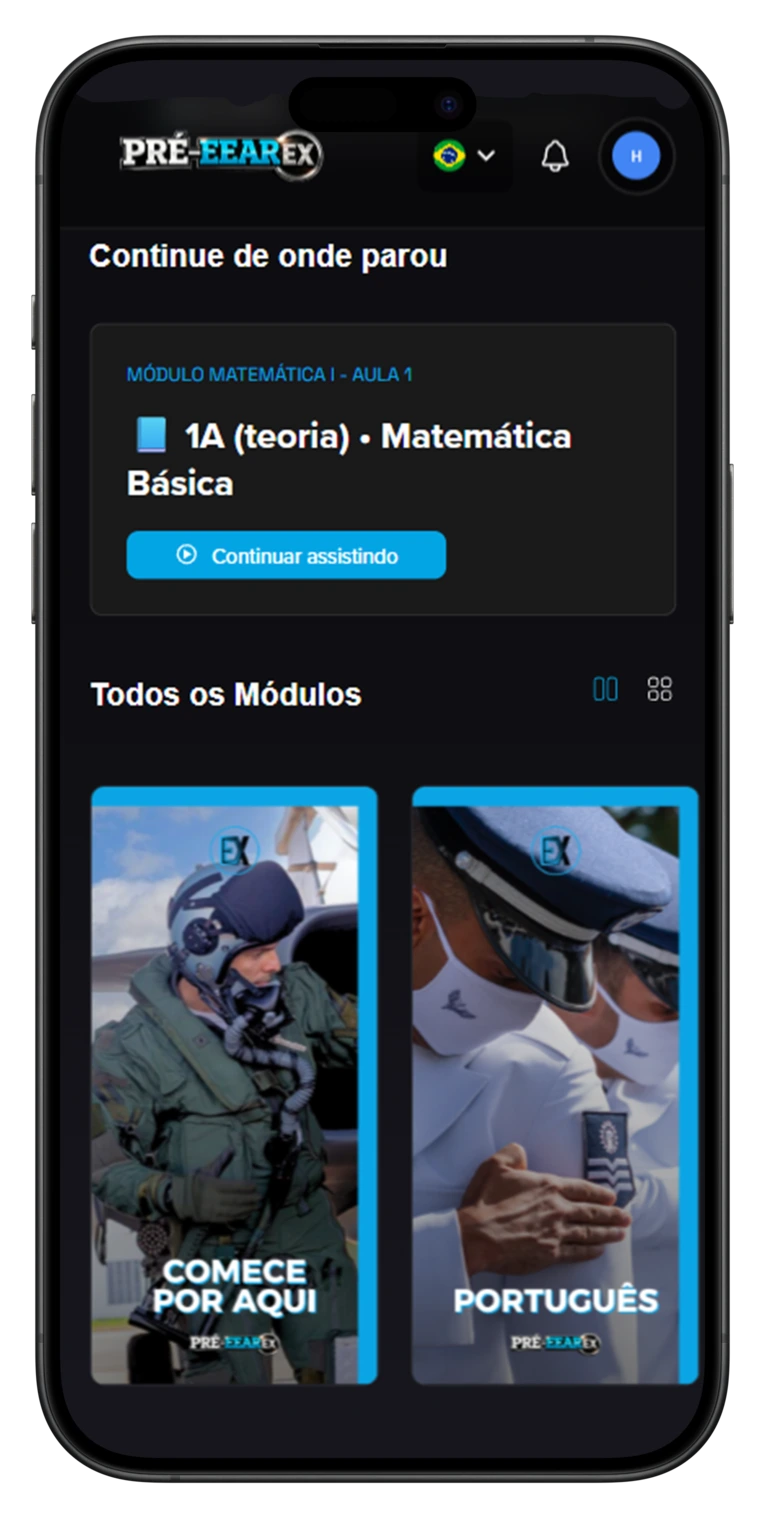765x1518 pixels.
Task: Switch modules to grid view
Action: click(x=659, y=689)
